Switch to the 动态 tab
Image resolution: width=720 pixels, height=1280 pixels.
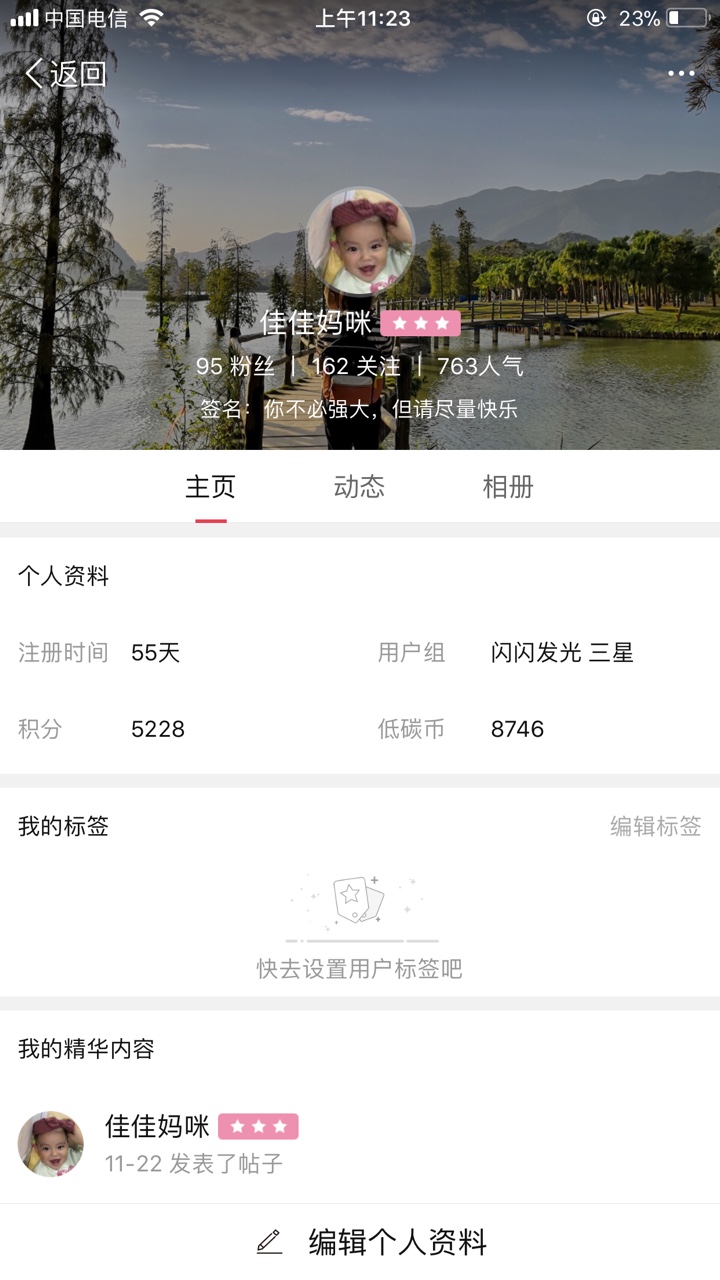pos(359,487)
